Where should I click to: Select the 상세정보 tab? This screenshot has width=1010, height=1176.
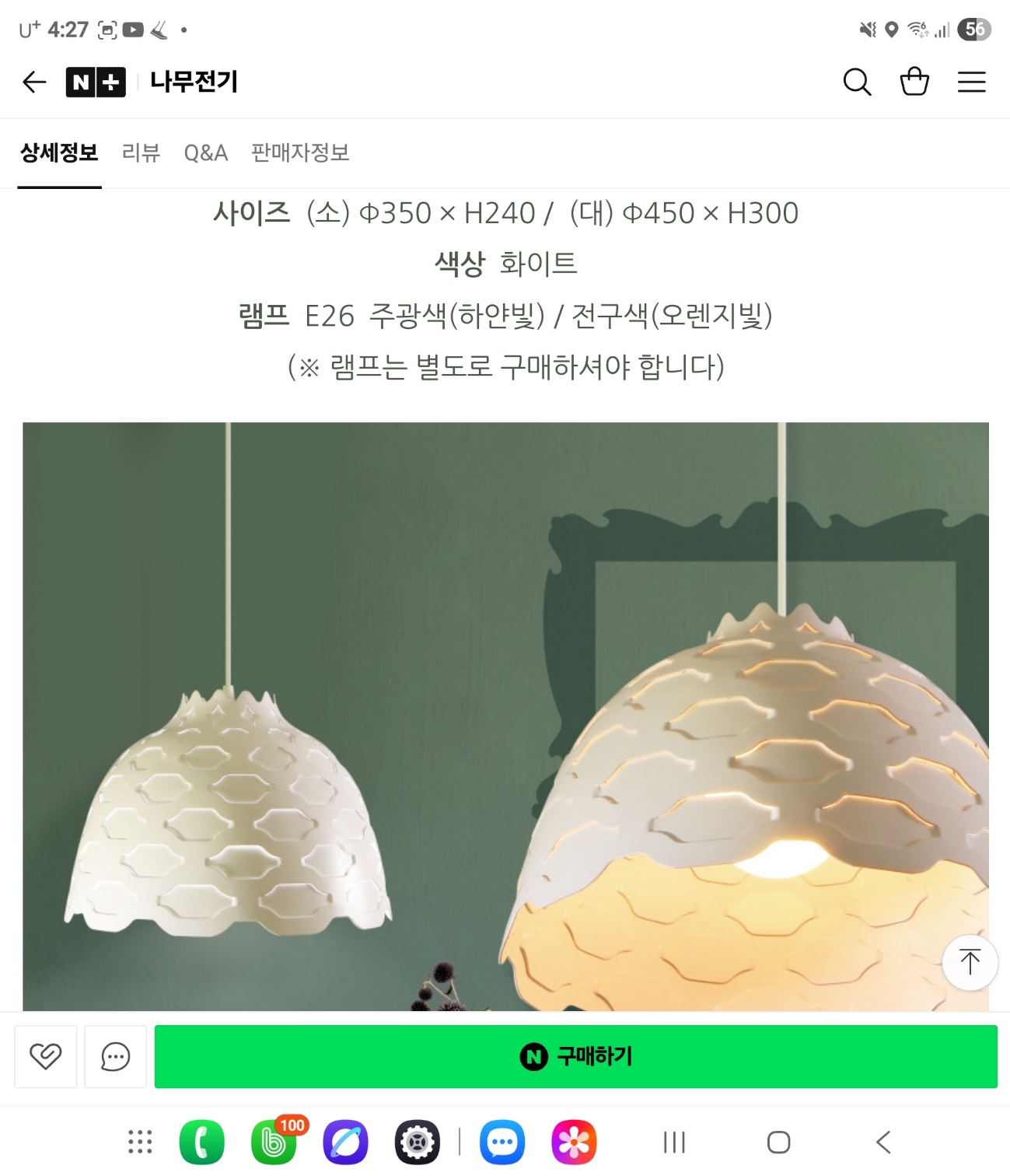(59, 152)
